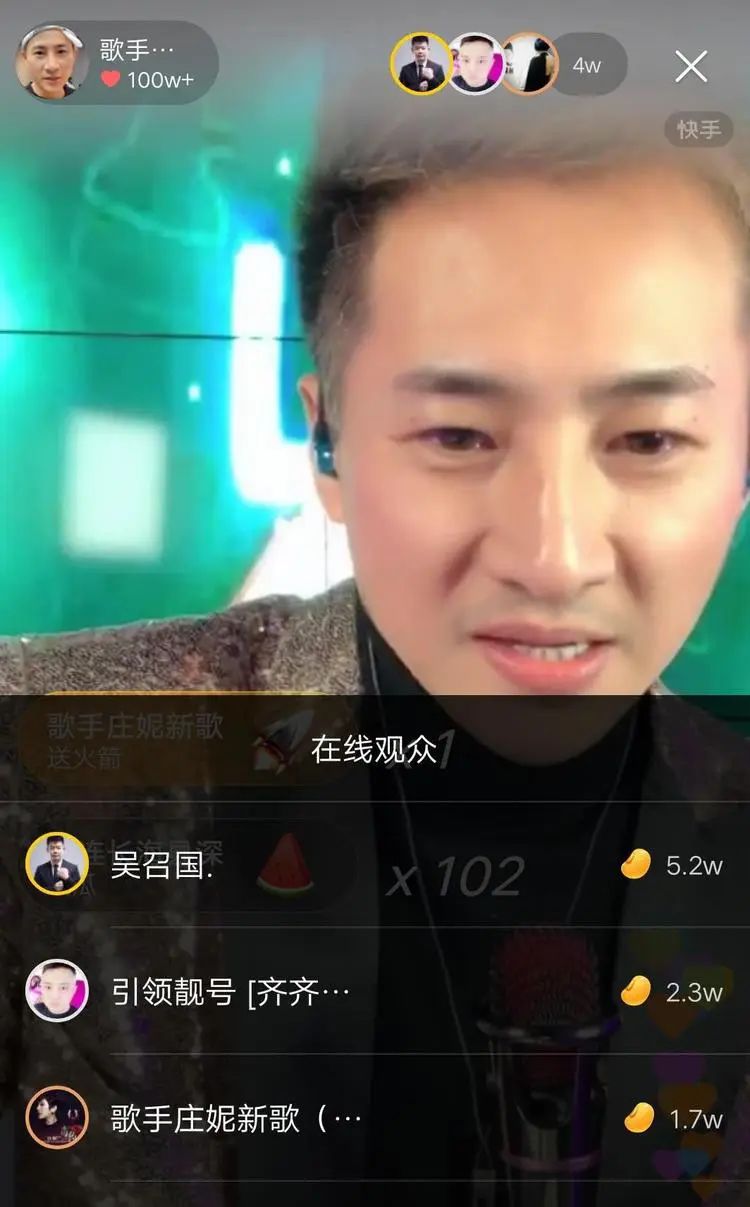Close the live stream
750x1207 pixels.
[691, 66]
